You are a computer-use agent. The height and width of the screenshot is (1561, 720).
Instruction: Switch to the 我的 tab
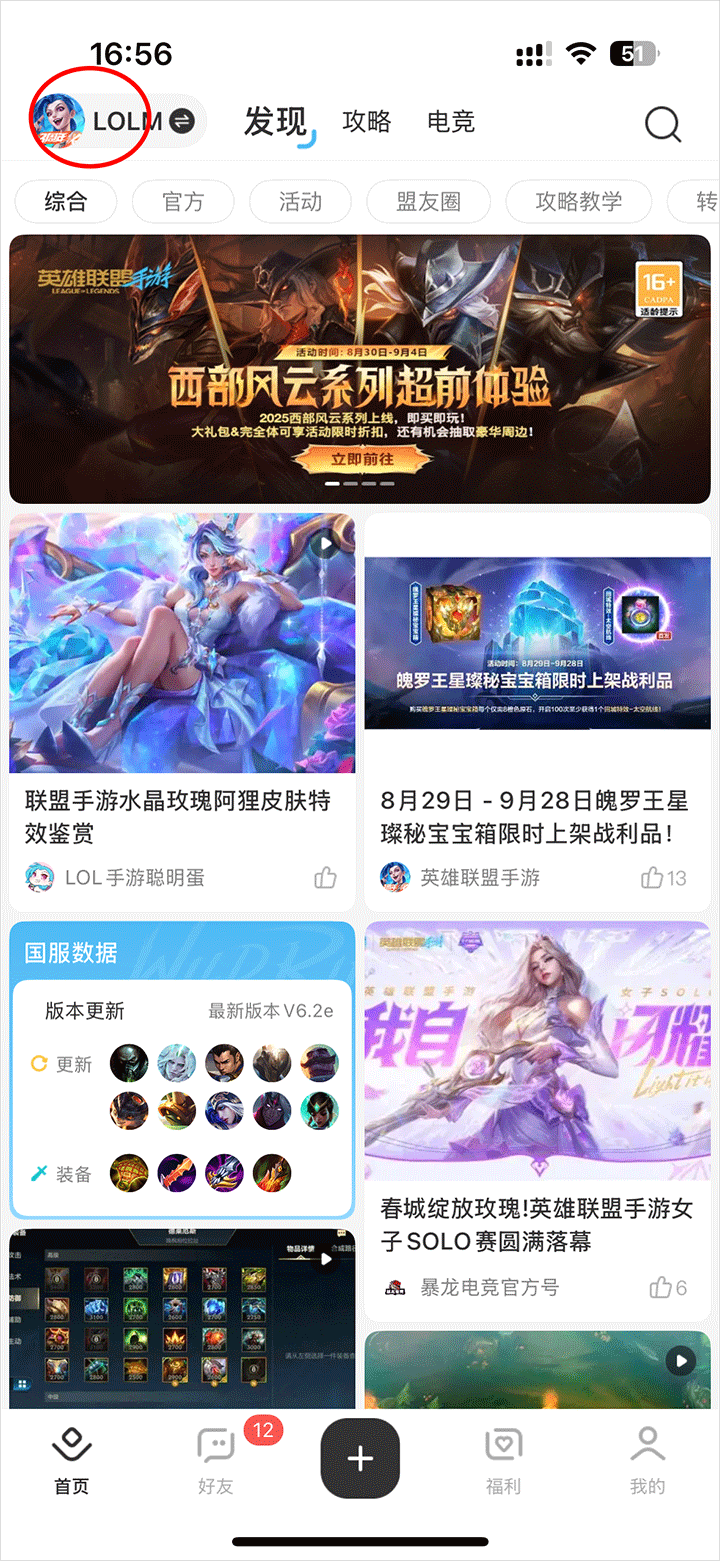click(647, 1462)
